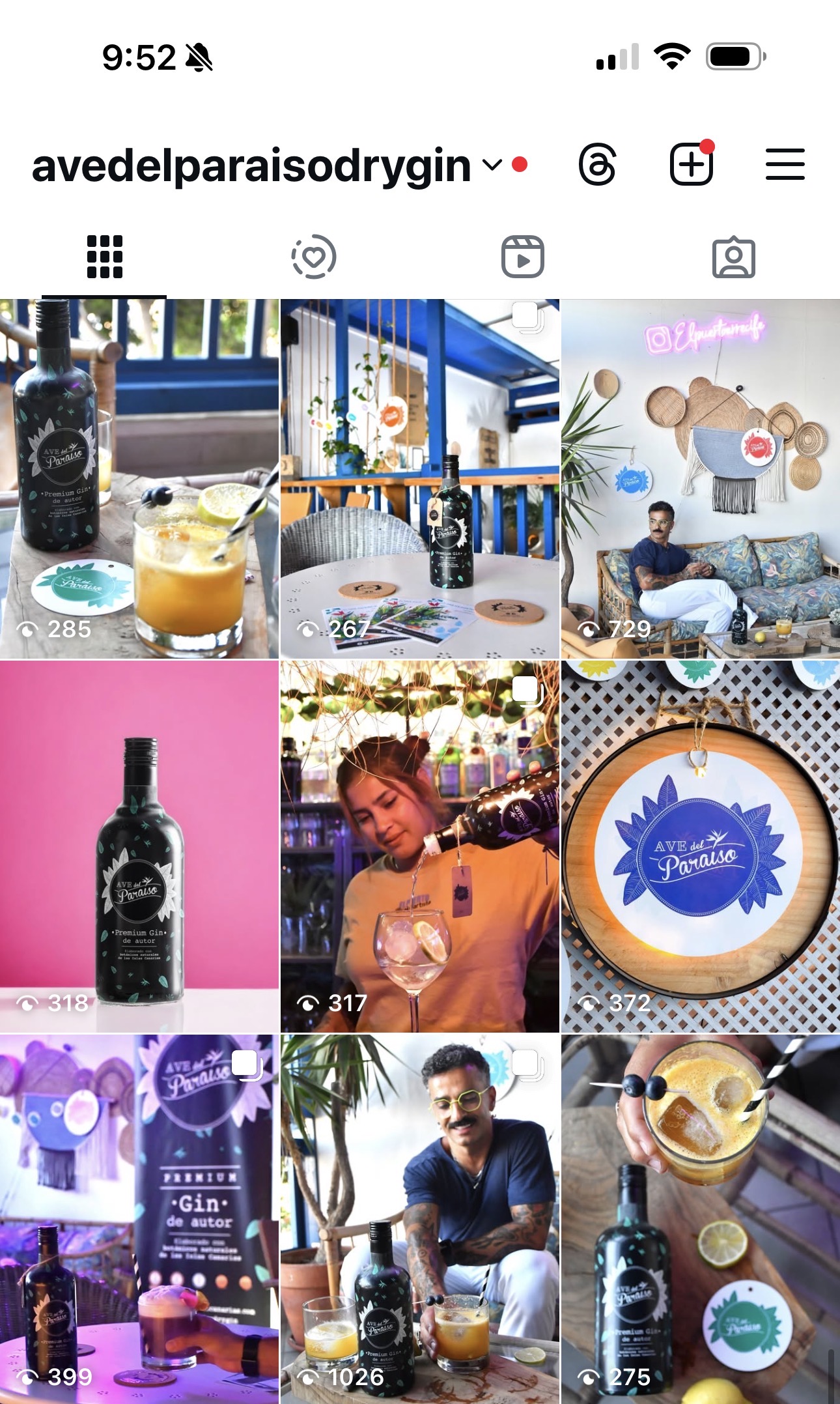The image size is (840, 1404).
Task: Open the post with 729 views
Action: tap(701, 479)
